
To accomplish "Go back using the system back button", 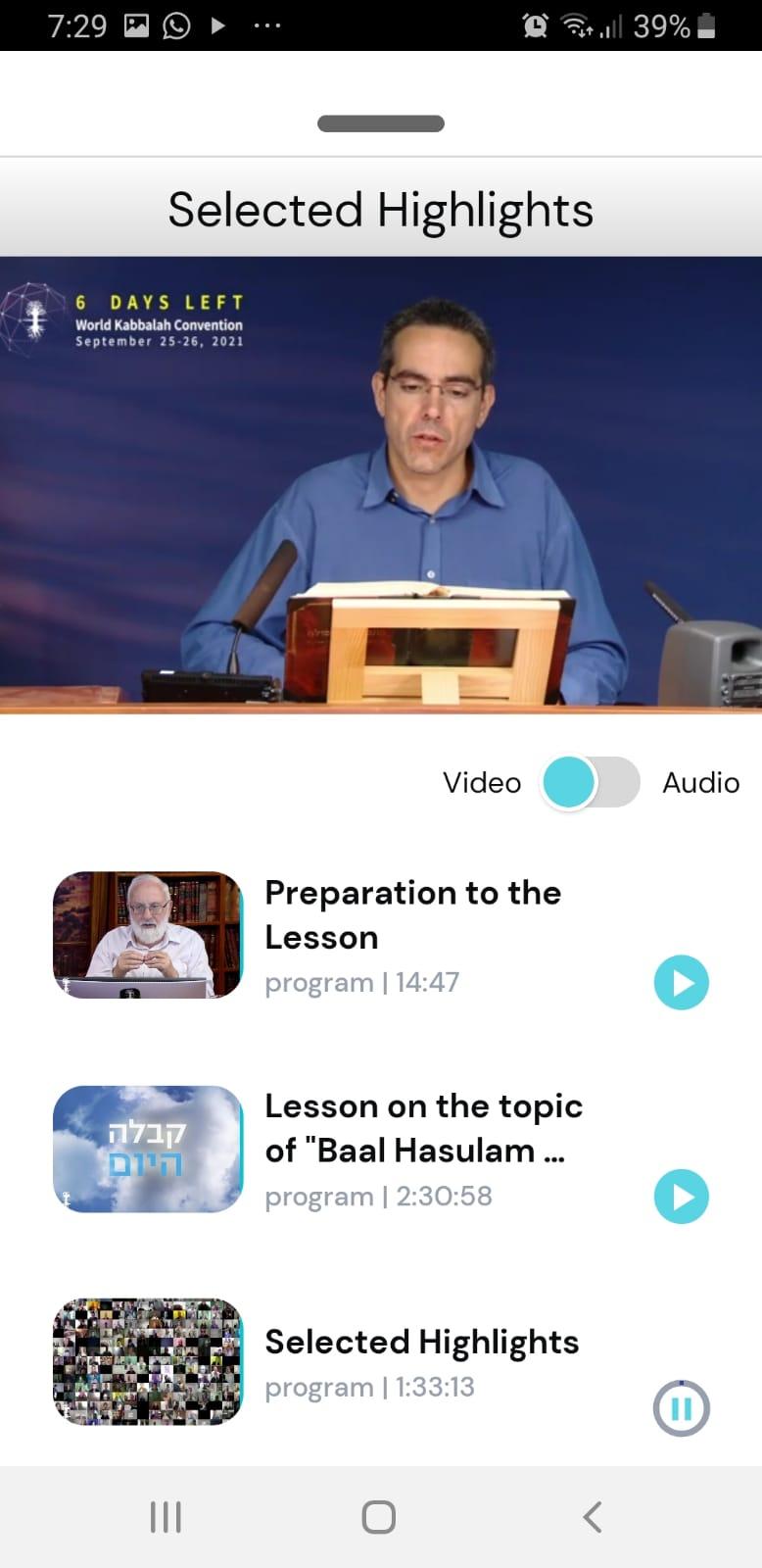I will click(x=592, y=1517).
